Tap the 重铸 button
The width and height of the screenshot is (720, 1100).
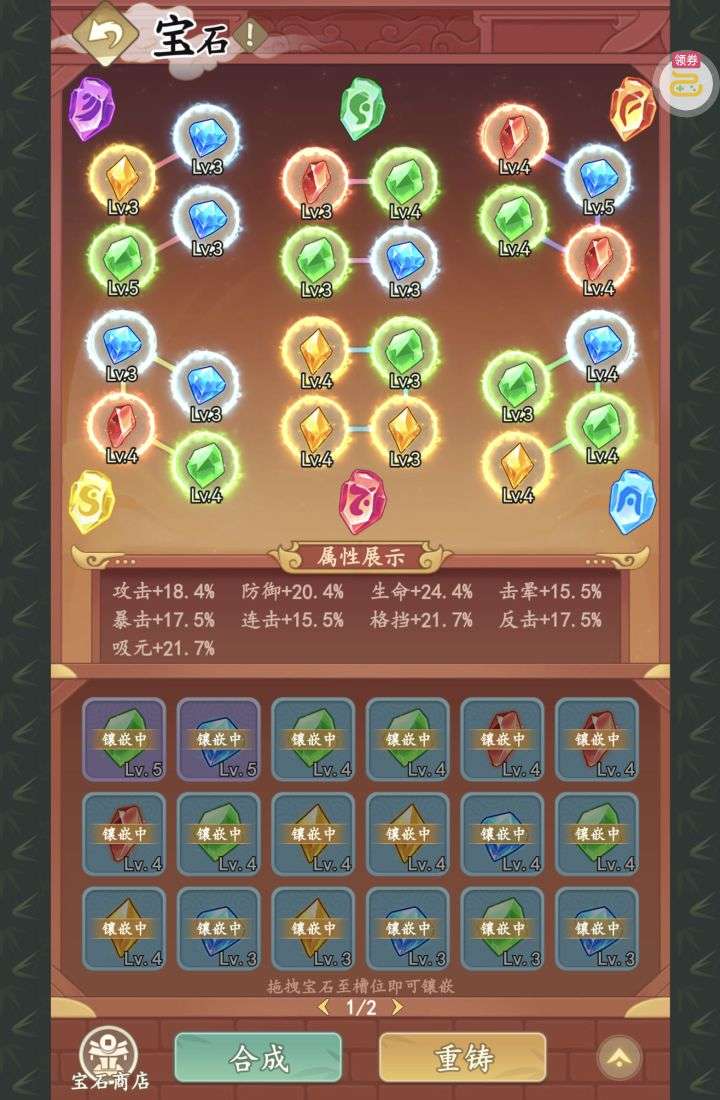[x=463, y=1057]
